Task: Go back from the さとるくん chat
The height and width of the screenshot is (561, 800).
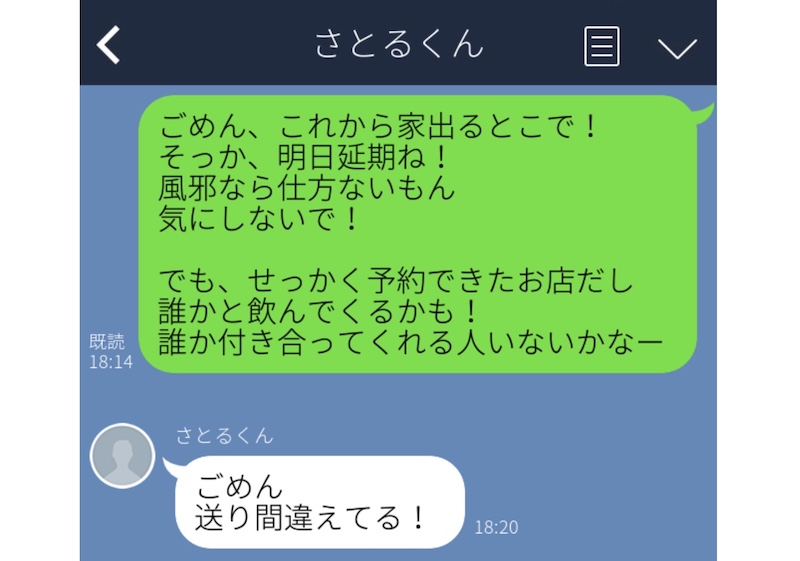Action: click(x=108, y=45)
